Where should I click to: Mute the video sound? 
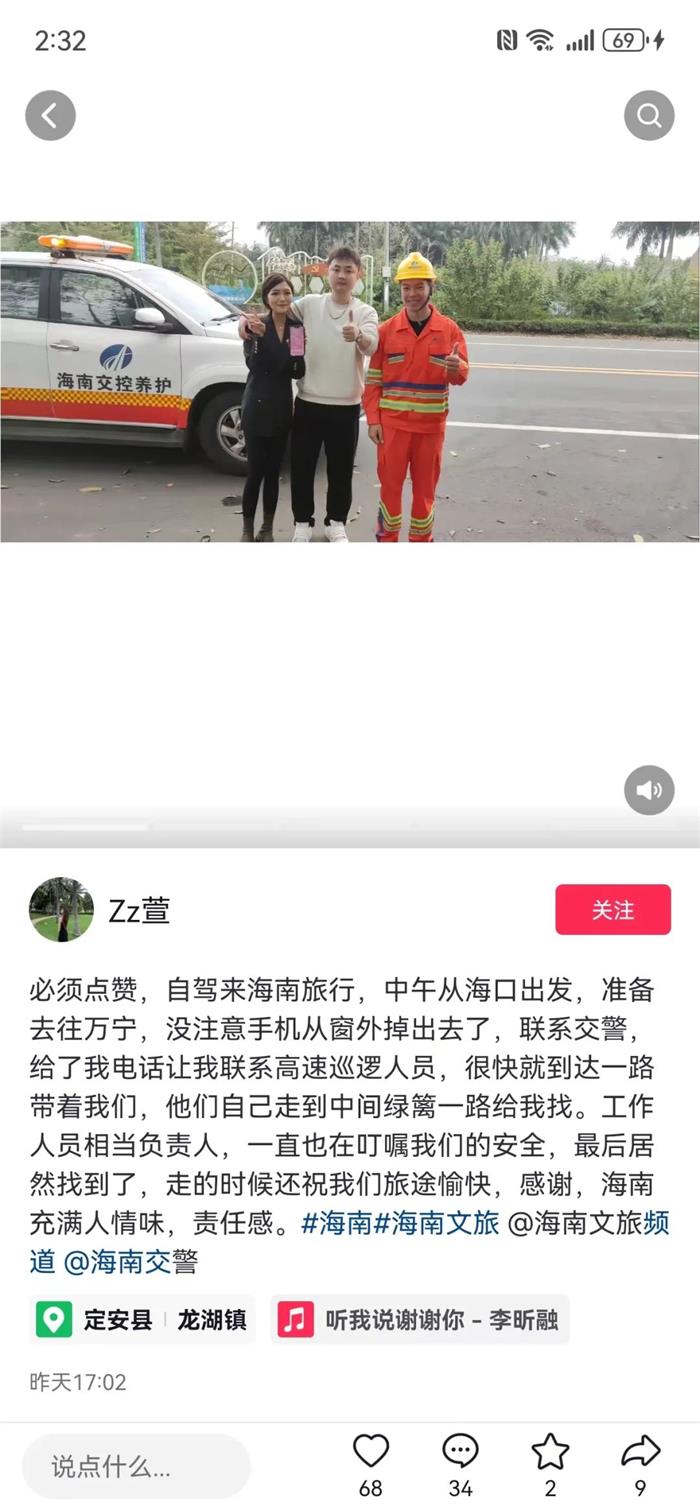(x=649, y=790)
